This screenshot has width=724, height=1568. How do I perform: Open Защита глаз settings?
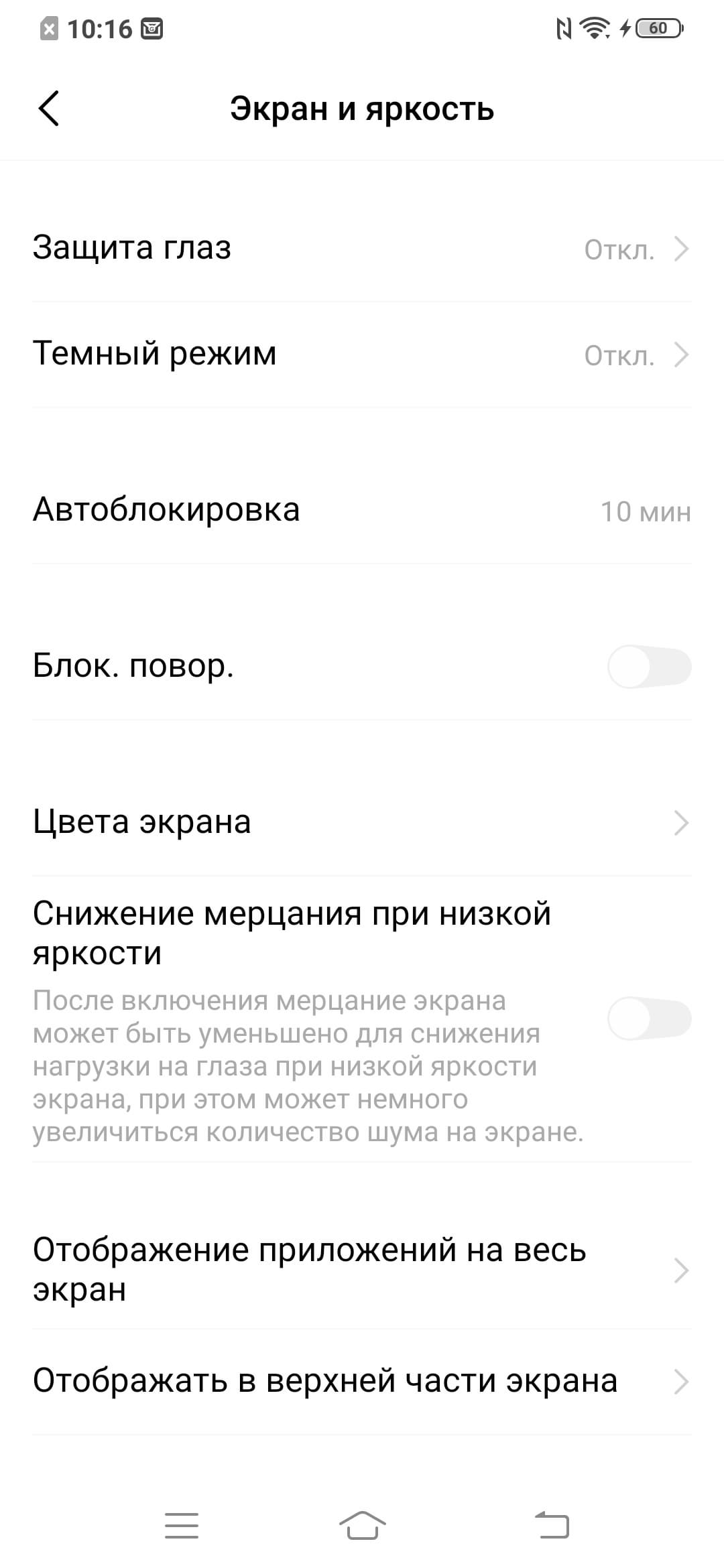click(x=362, y=249)
